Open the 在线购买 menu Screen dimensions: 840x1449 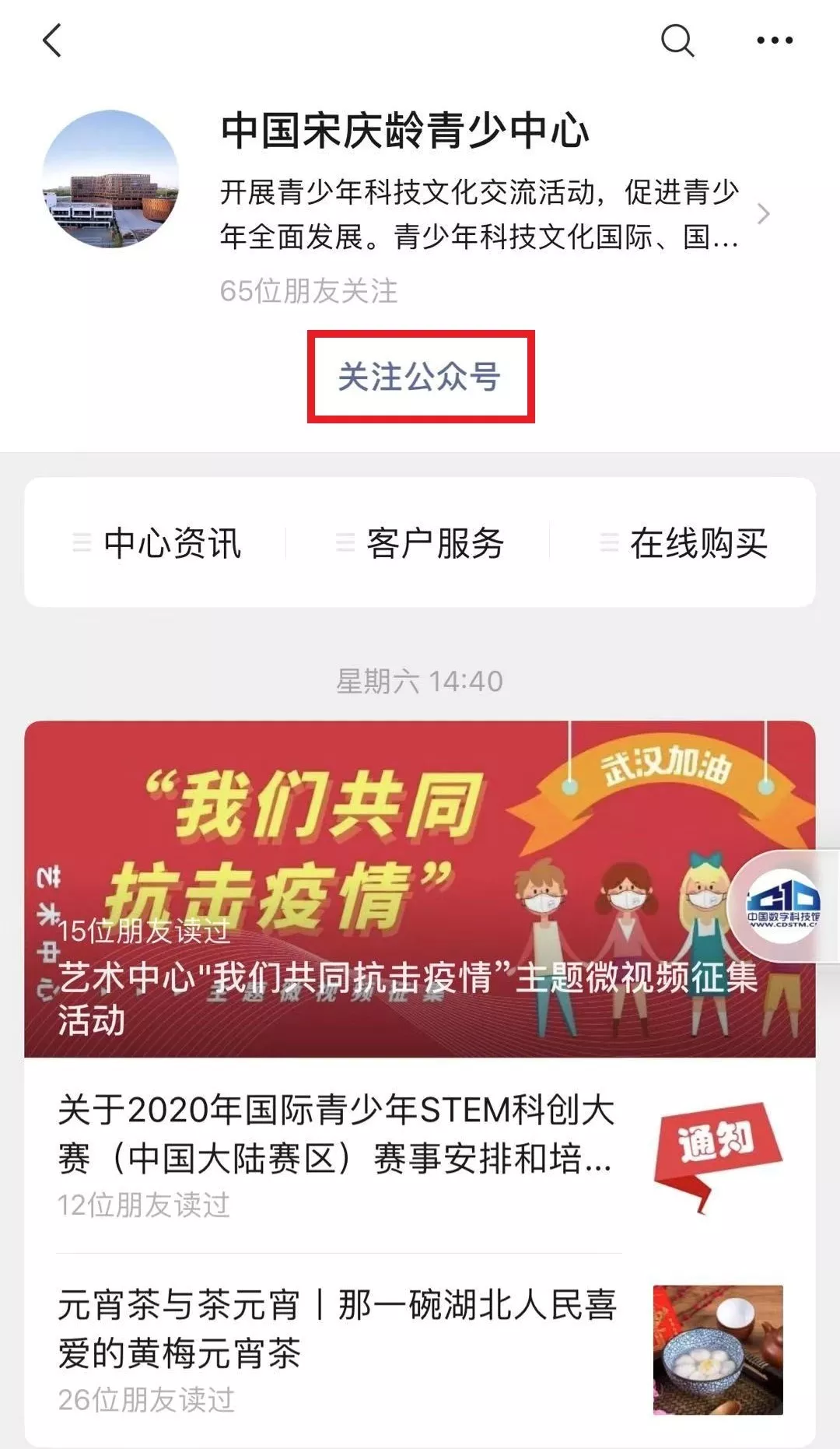pyautogui.click(x=684, y=542)
